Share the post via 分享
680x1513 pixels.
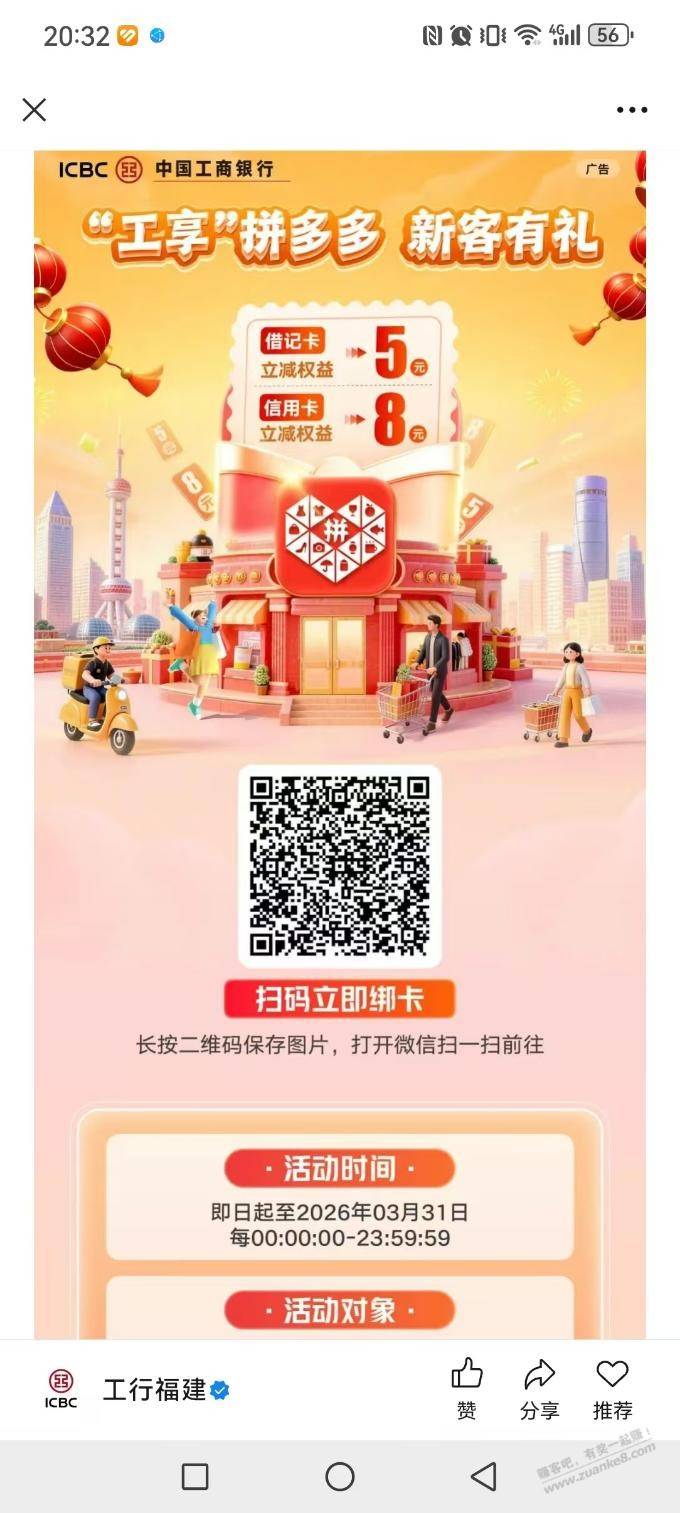click(539, 1388)
